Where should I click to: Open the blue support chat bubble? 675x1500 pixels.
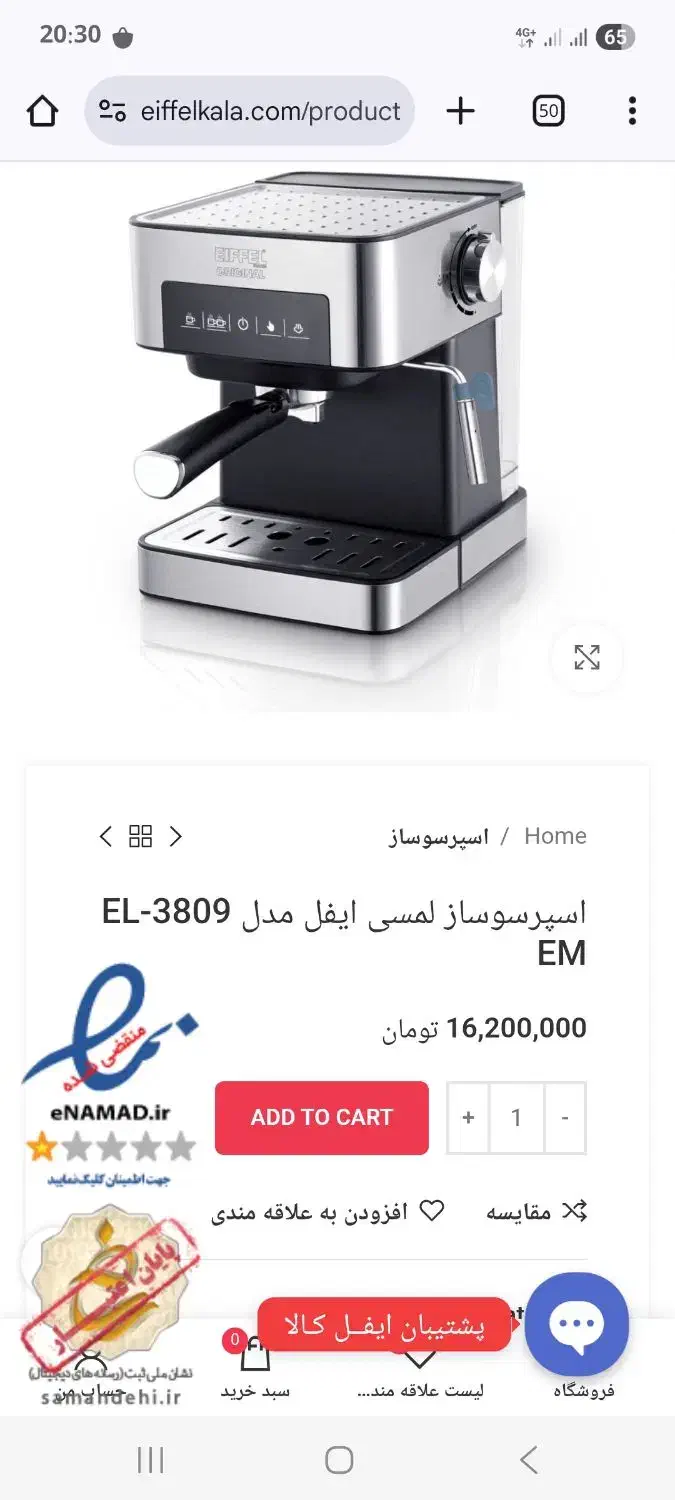click(x=577, y=1324)
